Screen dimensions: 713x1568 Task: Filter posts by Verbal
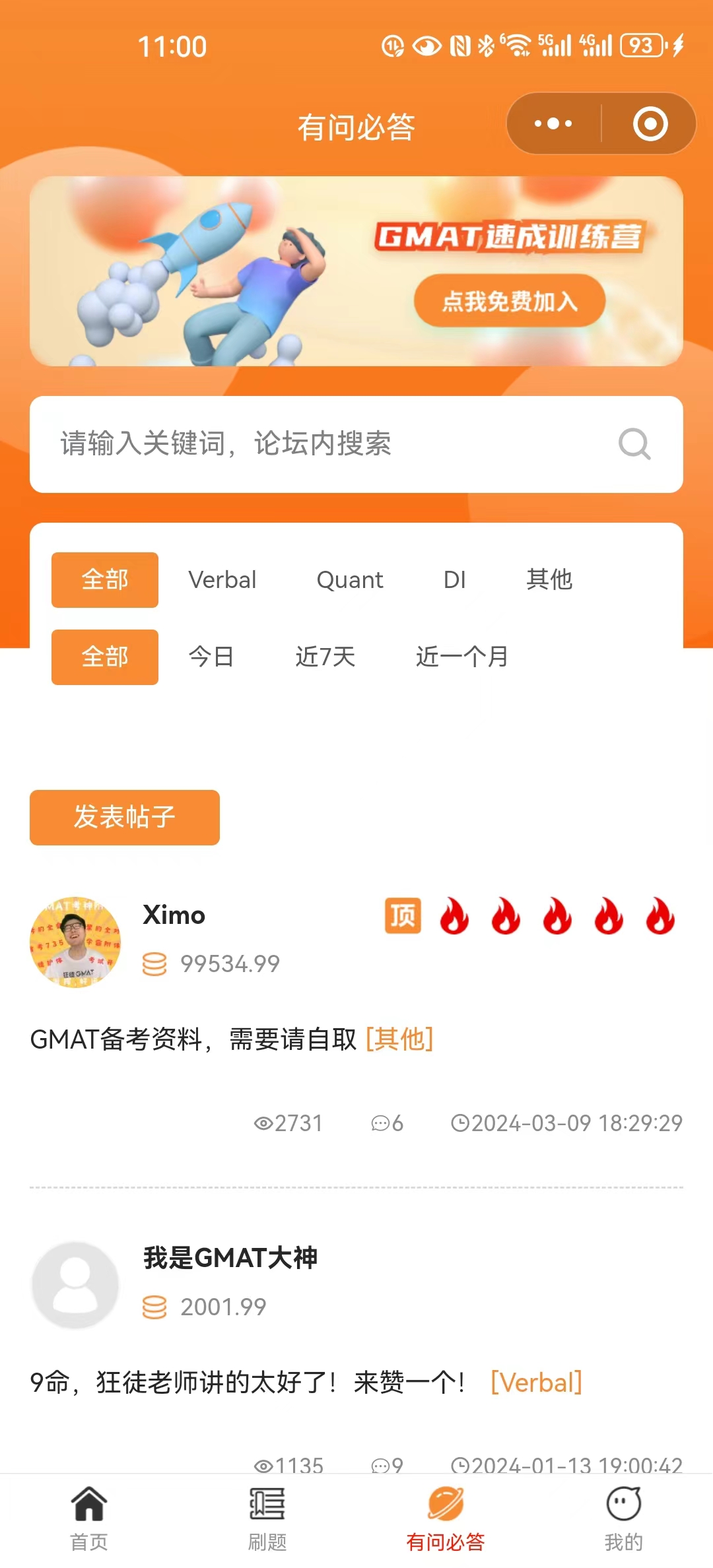pyautogui.click(x=222, y=580)
